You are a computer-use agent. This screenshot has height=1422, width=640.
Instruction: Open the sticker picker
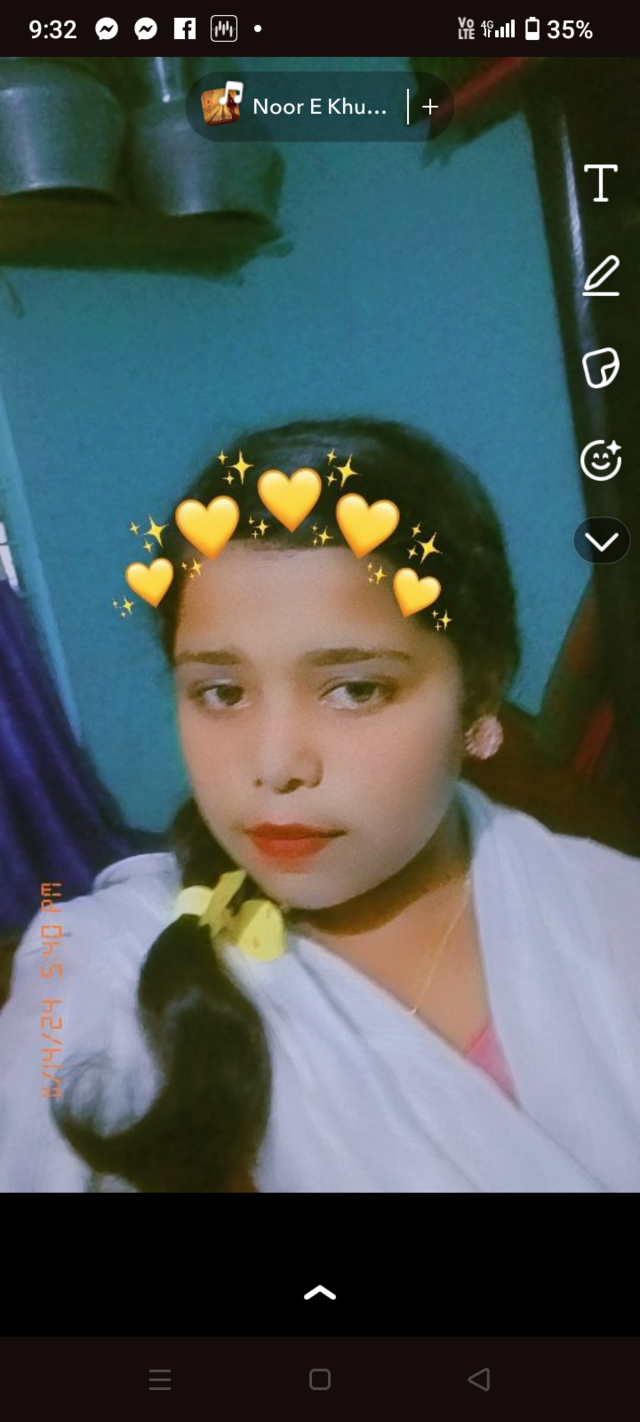[x=601, y=368]
